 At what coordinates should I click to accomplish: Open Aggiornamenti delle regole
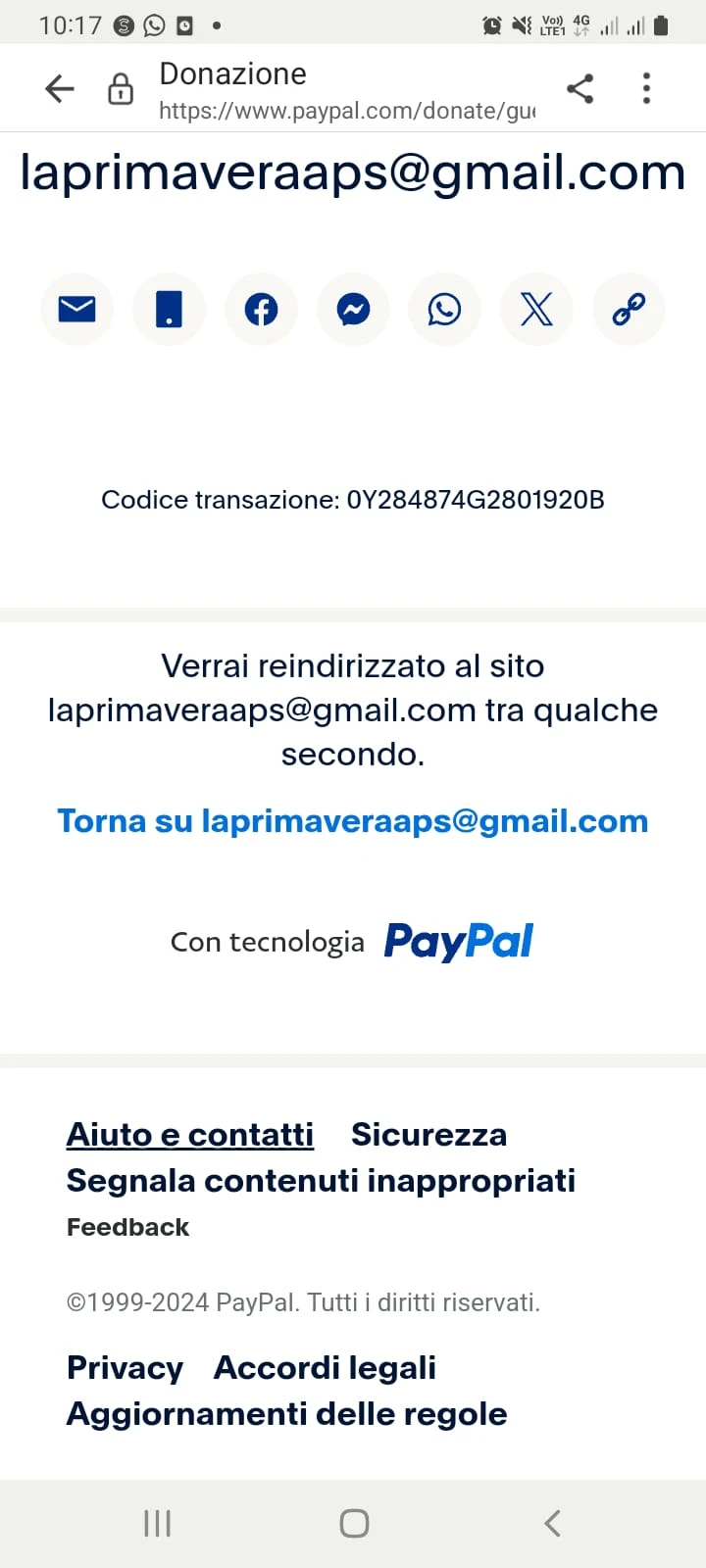point(286,1414)
